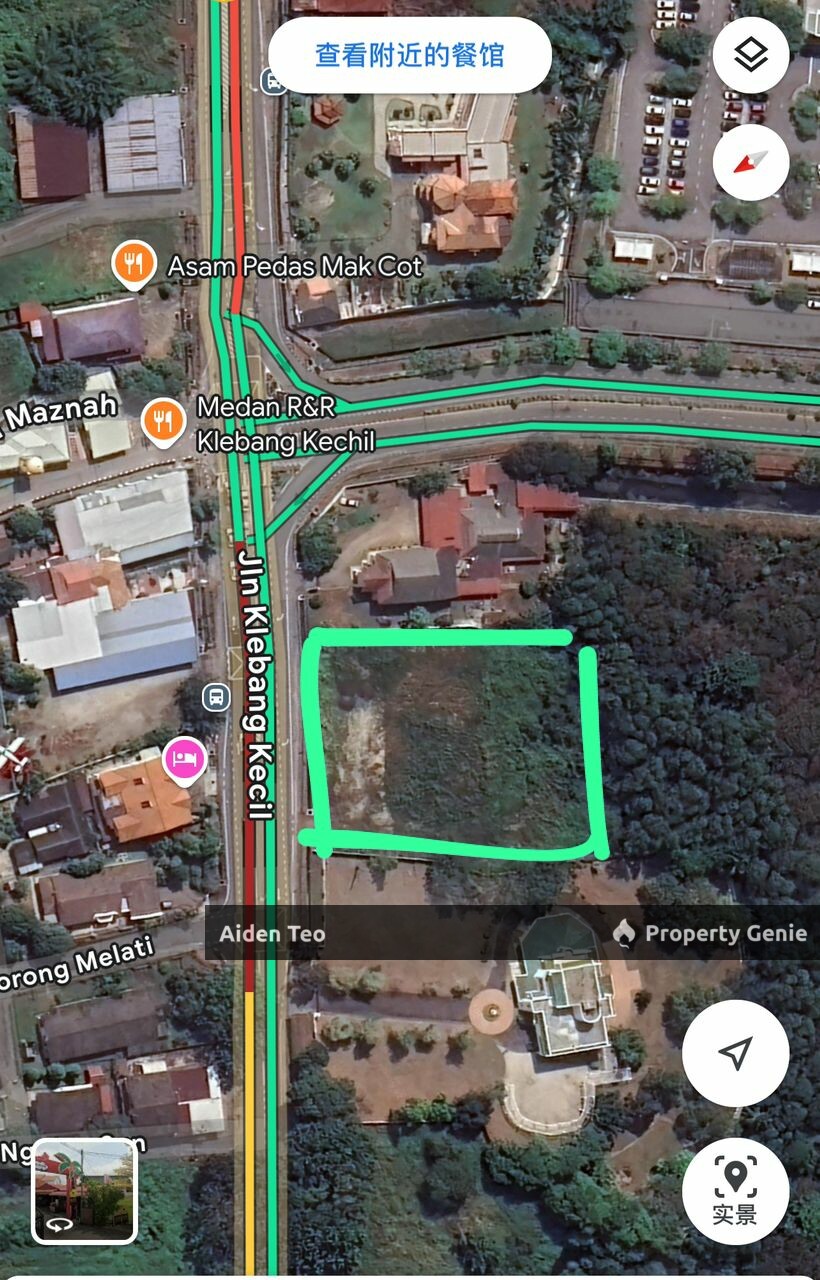The height and width of the screenshot is (1280, 820).
Task: Reset map orientation with the compass
Action: [751, 162]
